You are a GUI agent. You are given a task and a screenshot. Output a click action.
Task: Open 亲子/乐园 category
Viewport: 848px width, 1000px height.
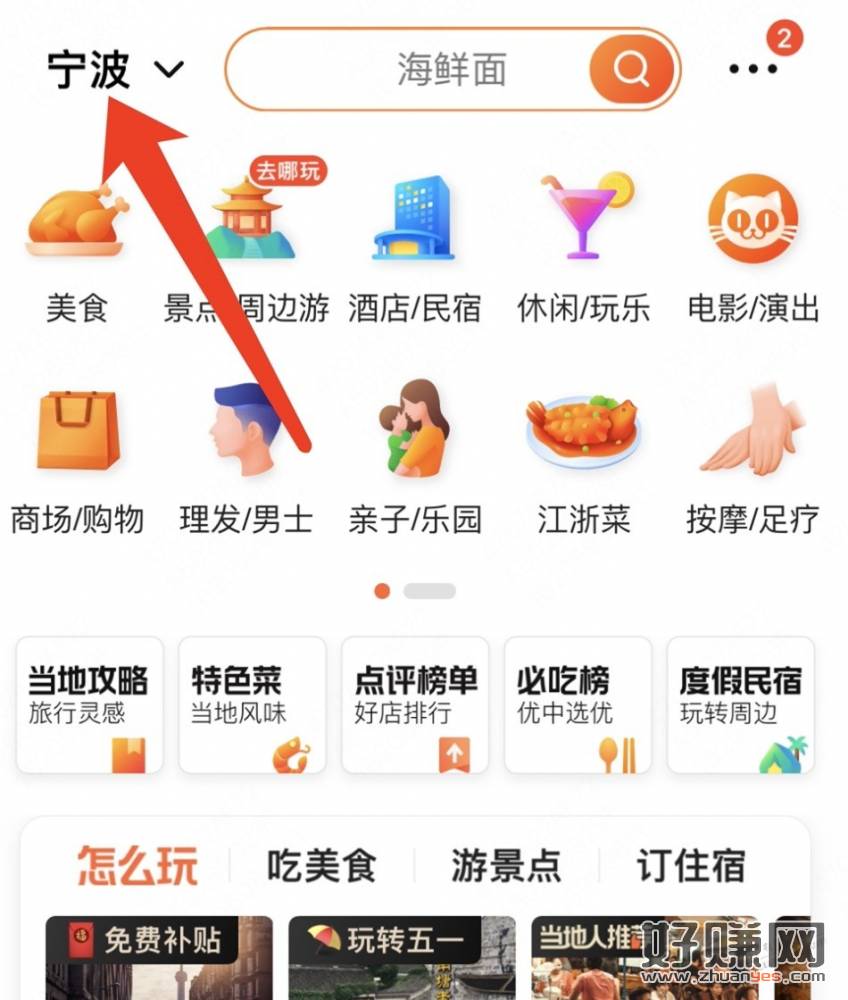pyautogui.click(x=414, y=460)
